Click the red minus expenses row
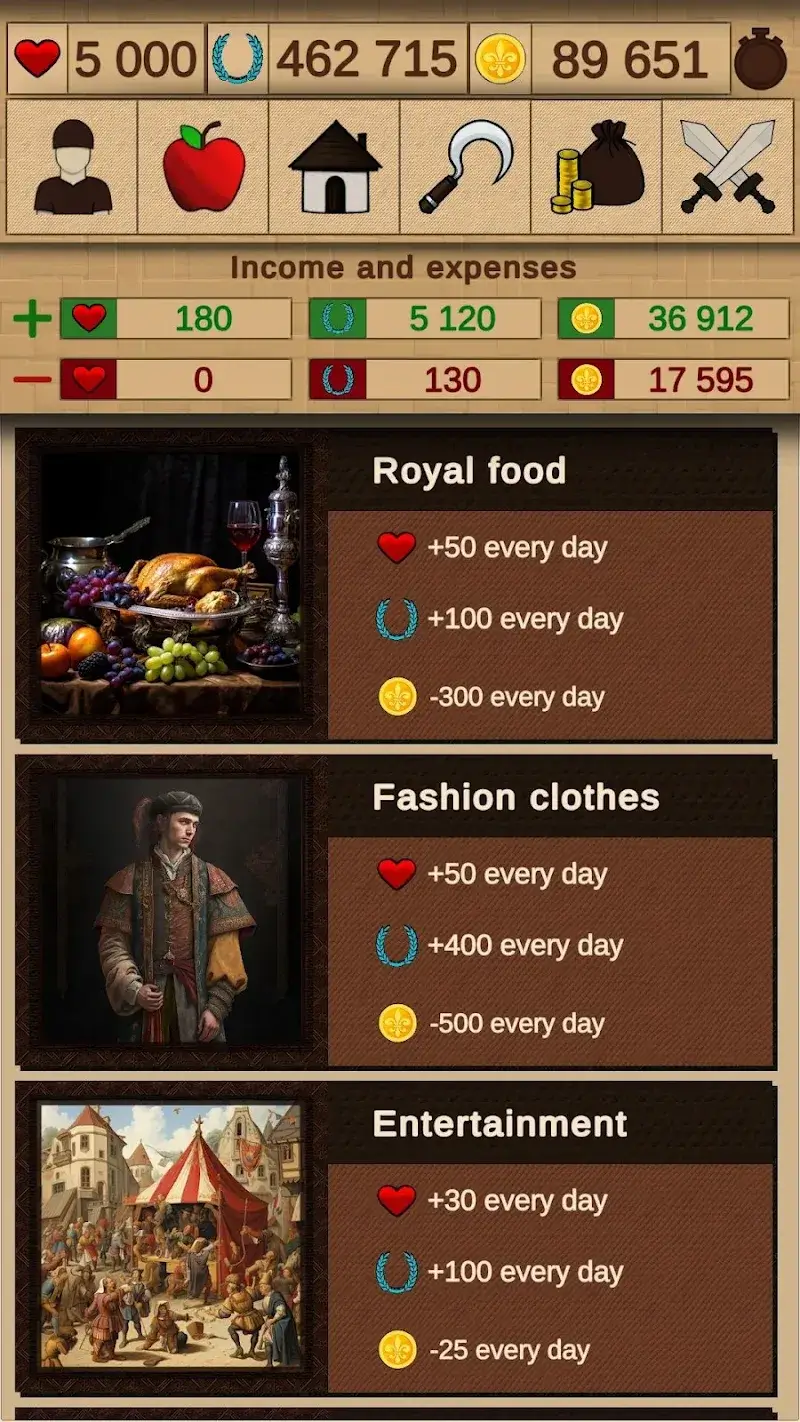The image size is (800, 1422). (400, 379)
